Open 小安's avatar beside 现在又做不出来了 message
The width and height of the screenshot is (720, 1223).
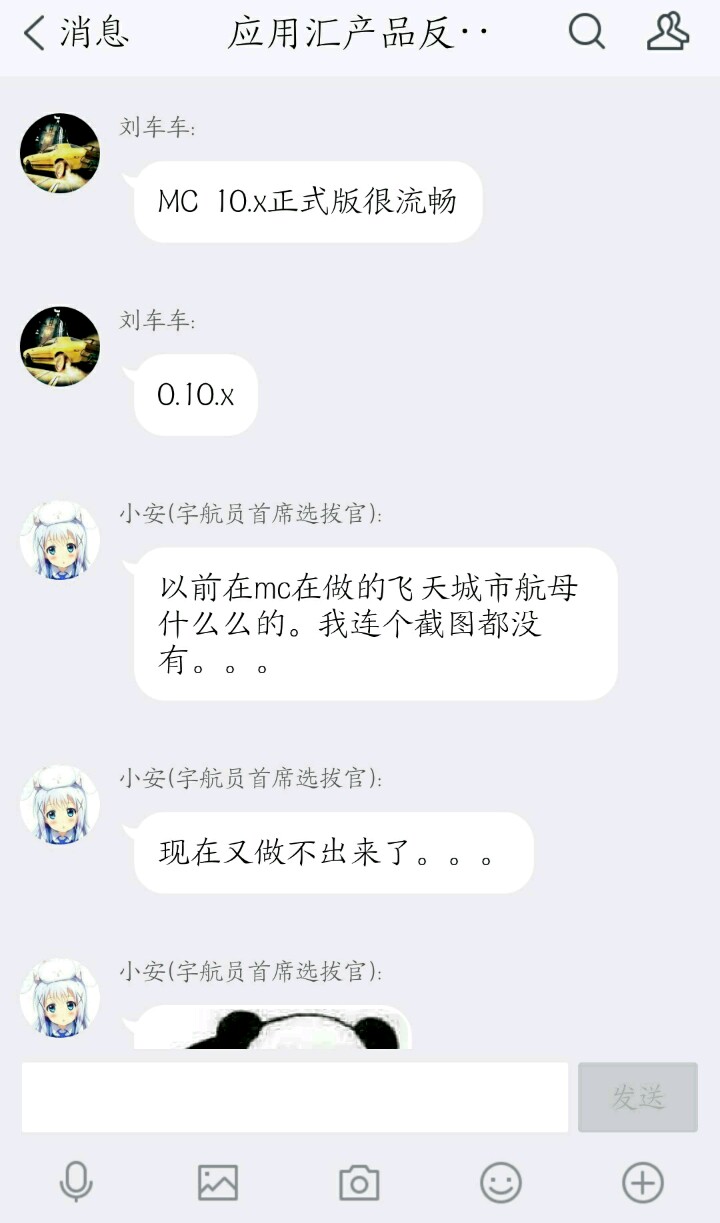coord(60,805)
